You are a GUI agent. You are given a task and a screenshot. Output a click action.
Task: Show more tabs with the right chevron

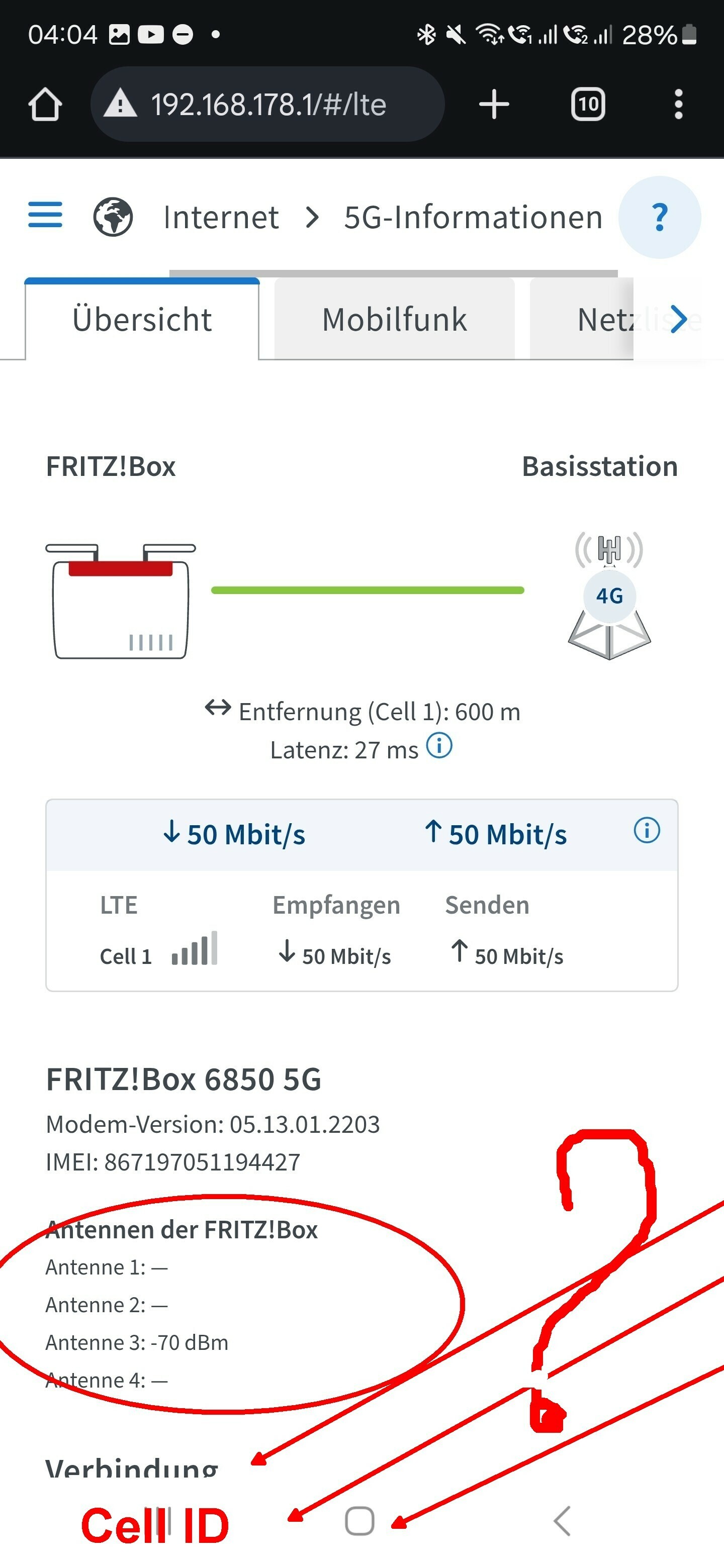(678, 319)
